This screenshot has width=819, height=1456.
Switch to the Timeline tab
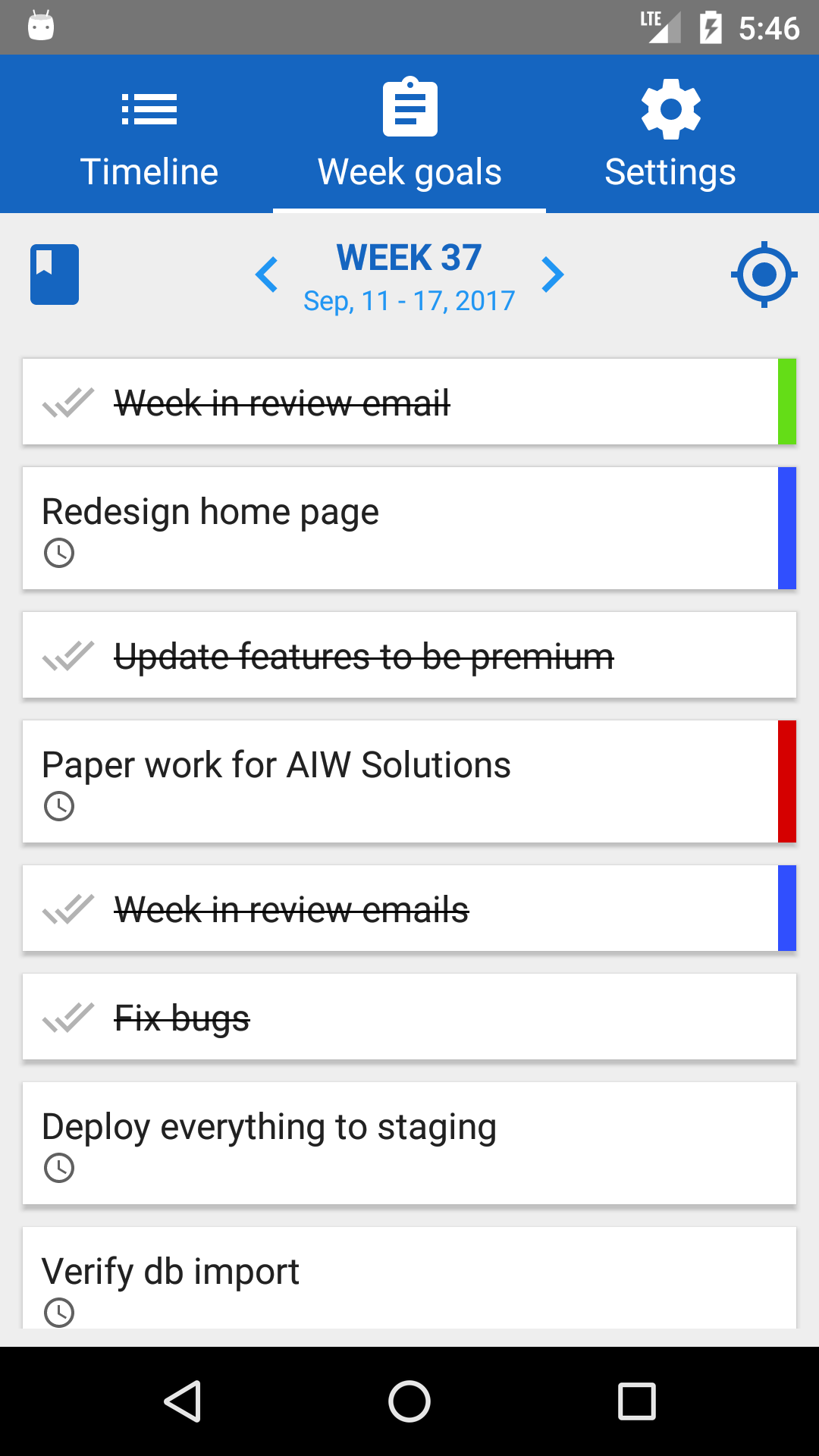[149, 135]
